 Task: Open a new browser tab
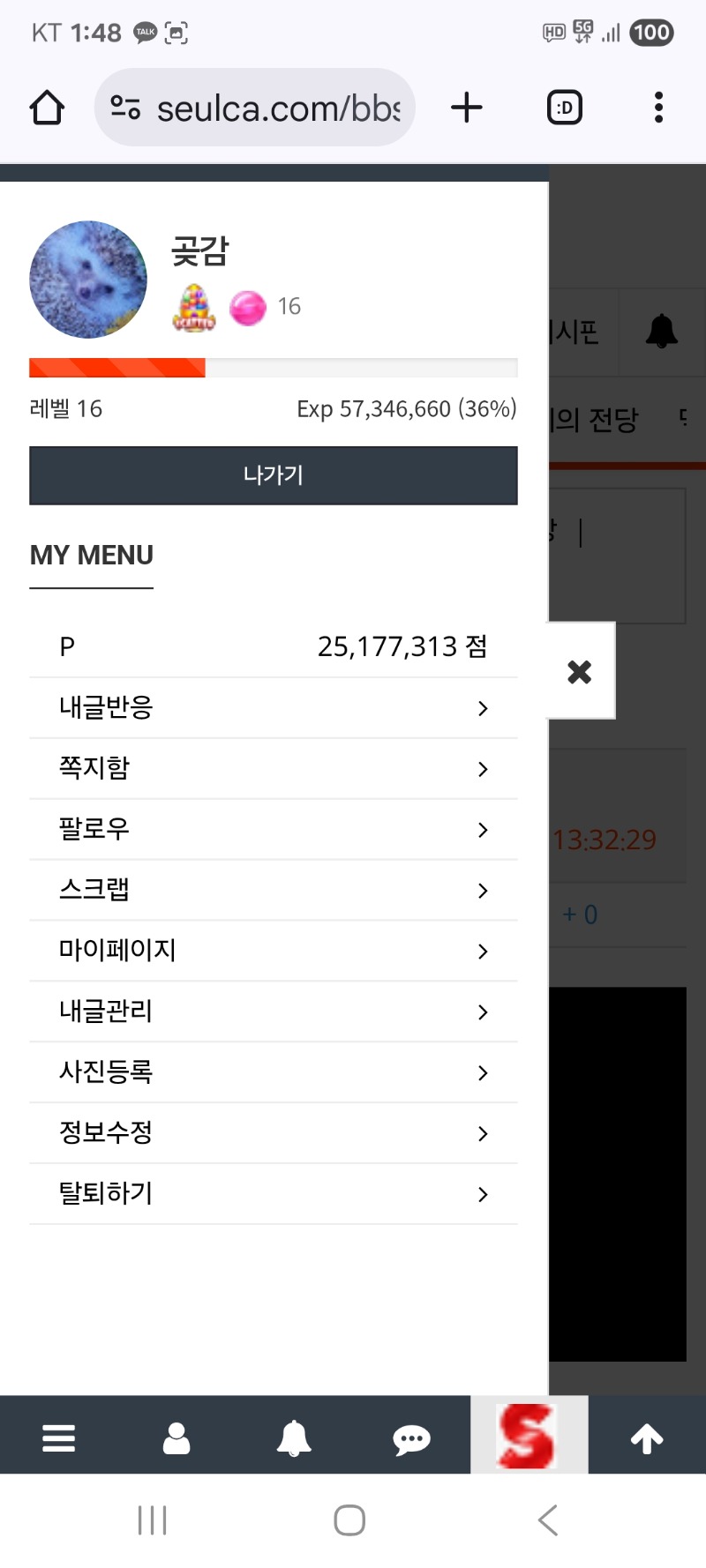[x=467, y=108]
